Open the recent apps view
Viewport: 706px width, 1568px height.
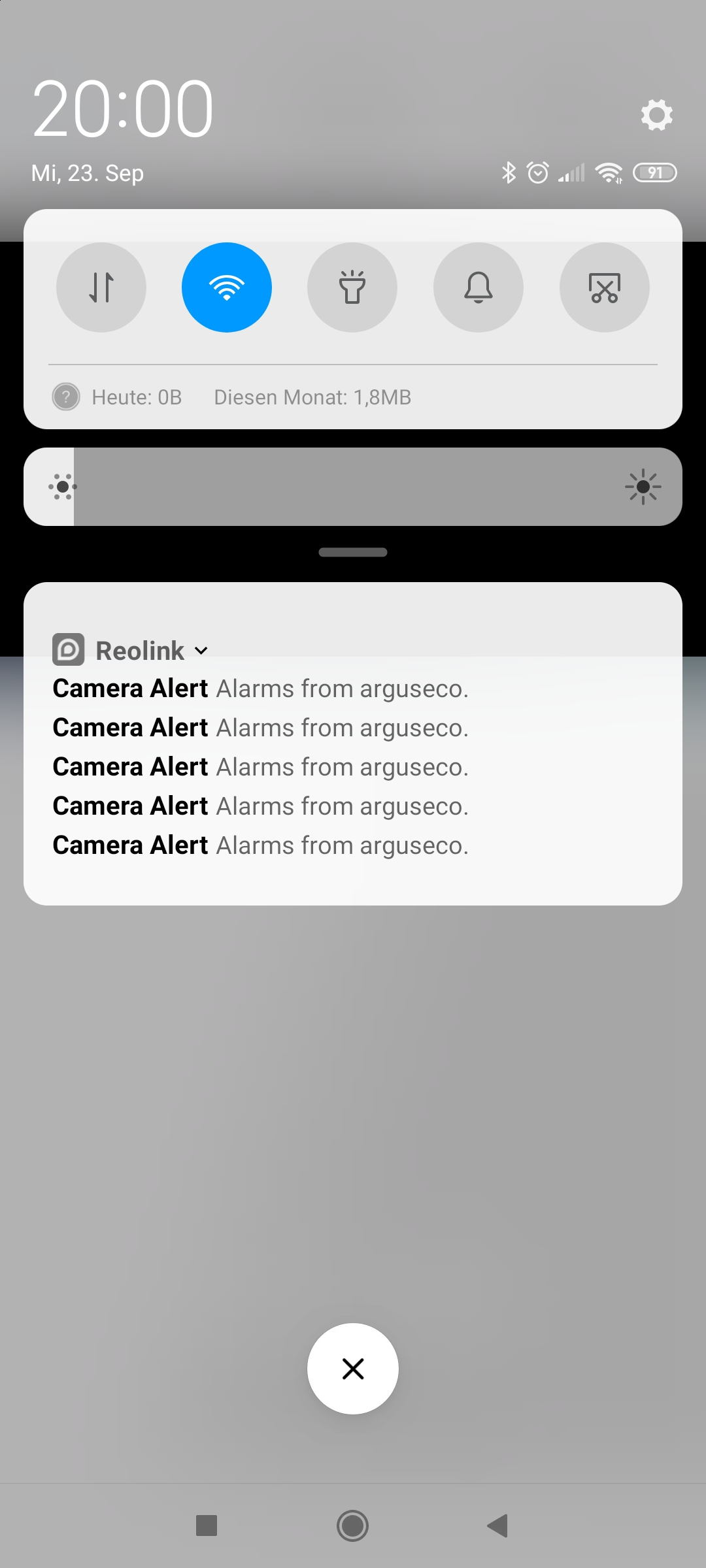point(207,1526)
